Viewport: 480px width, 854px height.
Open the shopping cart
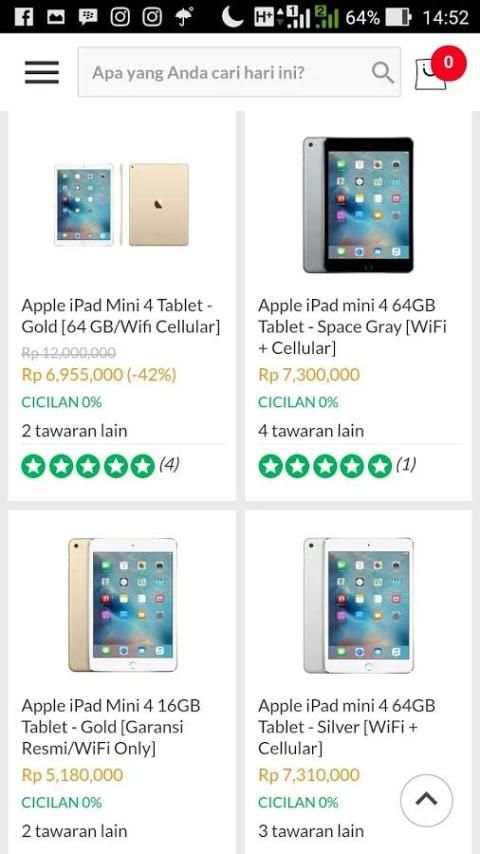(439, 69)
